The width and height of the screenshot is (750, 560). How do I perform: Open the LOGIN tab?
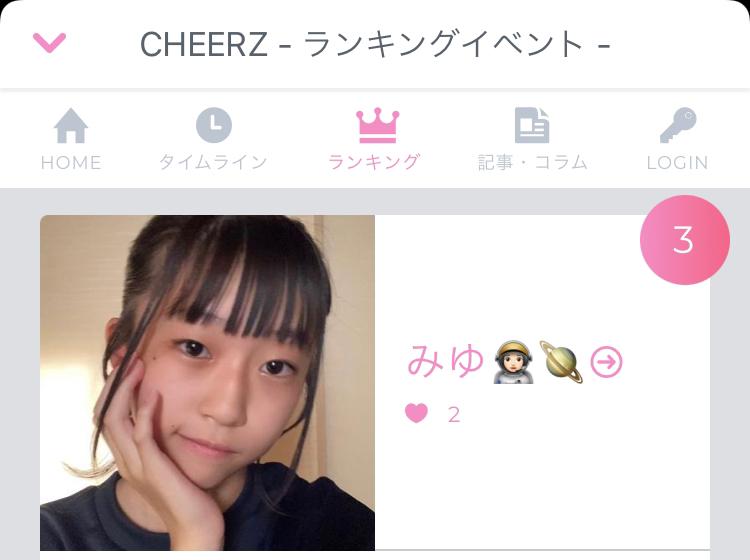[677, 139]
